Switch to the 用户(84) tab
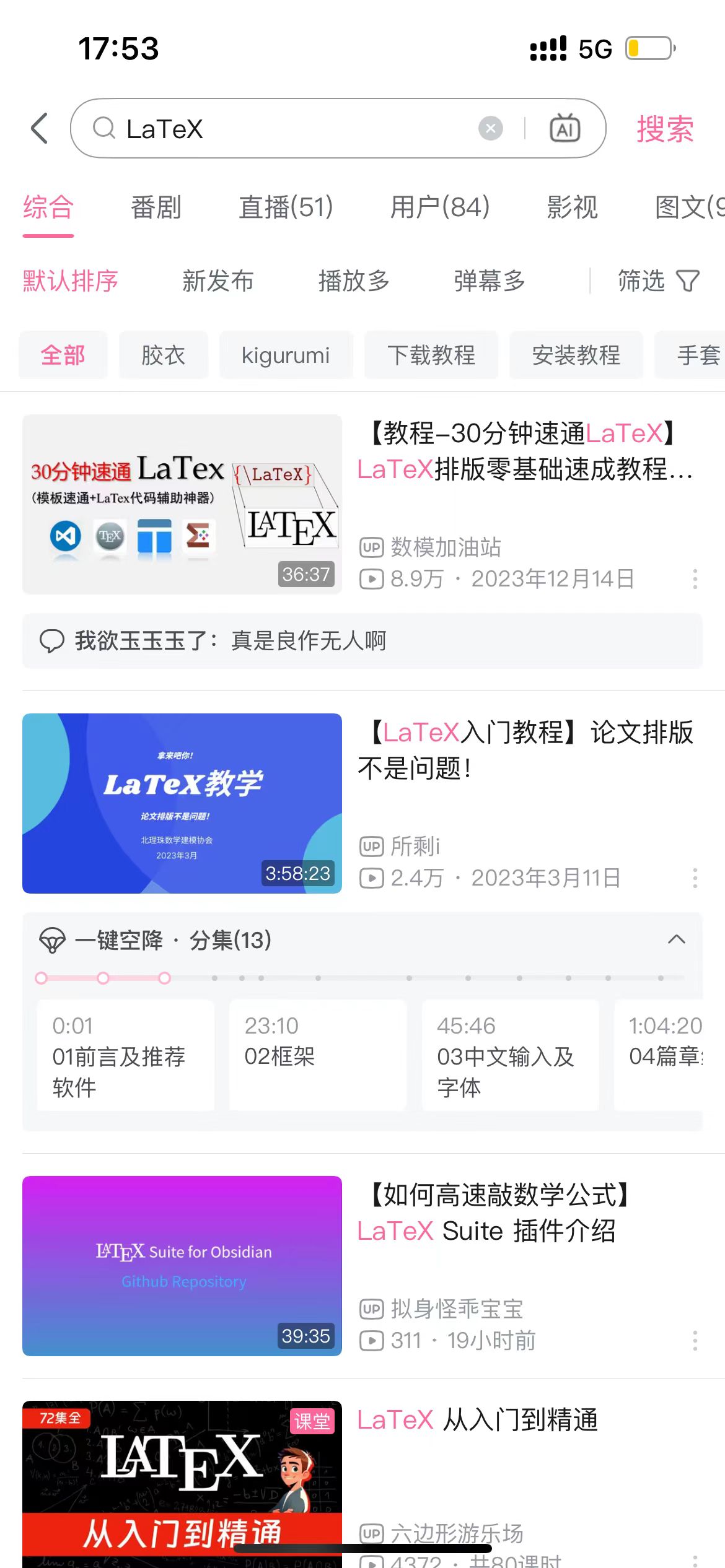 [x=439, y=208]
